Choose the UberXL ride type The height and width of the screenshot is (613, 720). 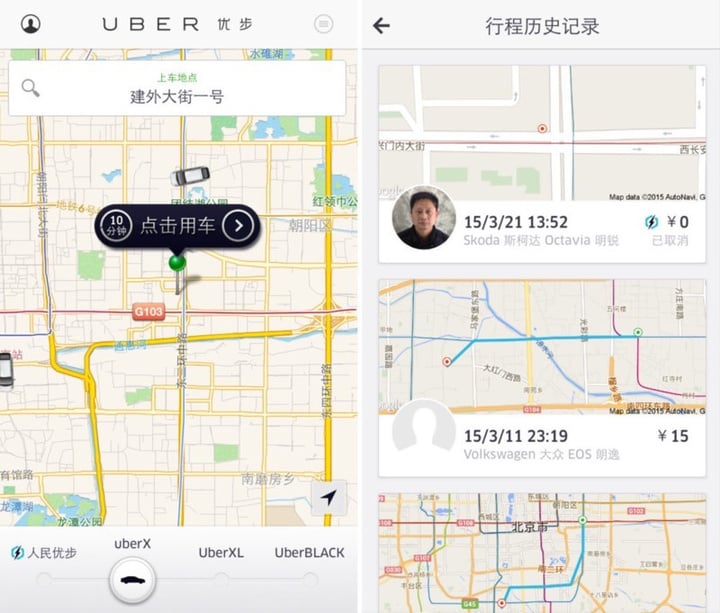tap(221, 553)
